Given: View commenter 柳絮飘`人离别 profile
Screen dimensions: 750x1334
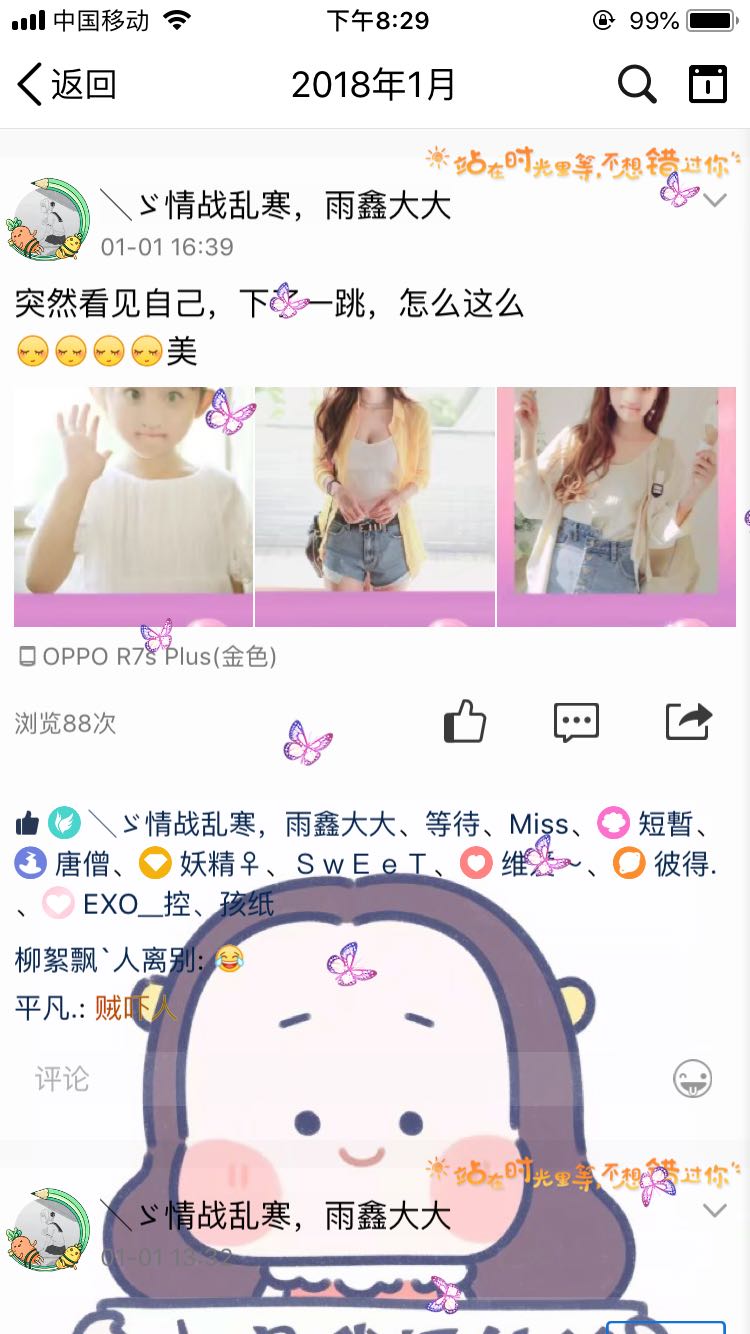Looking at the screenshot, I should point(110,961).
